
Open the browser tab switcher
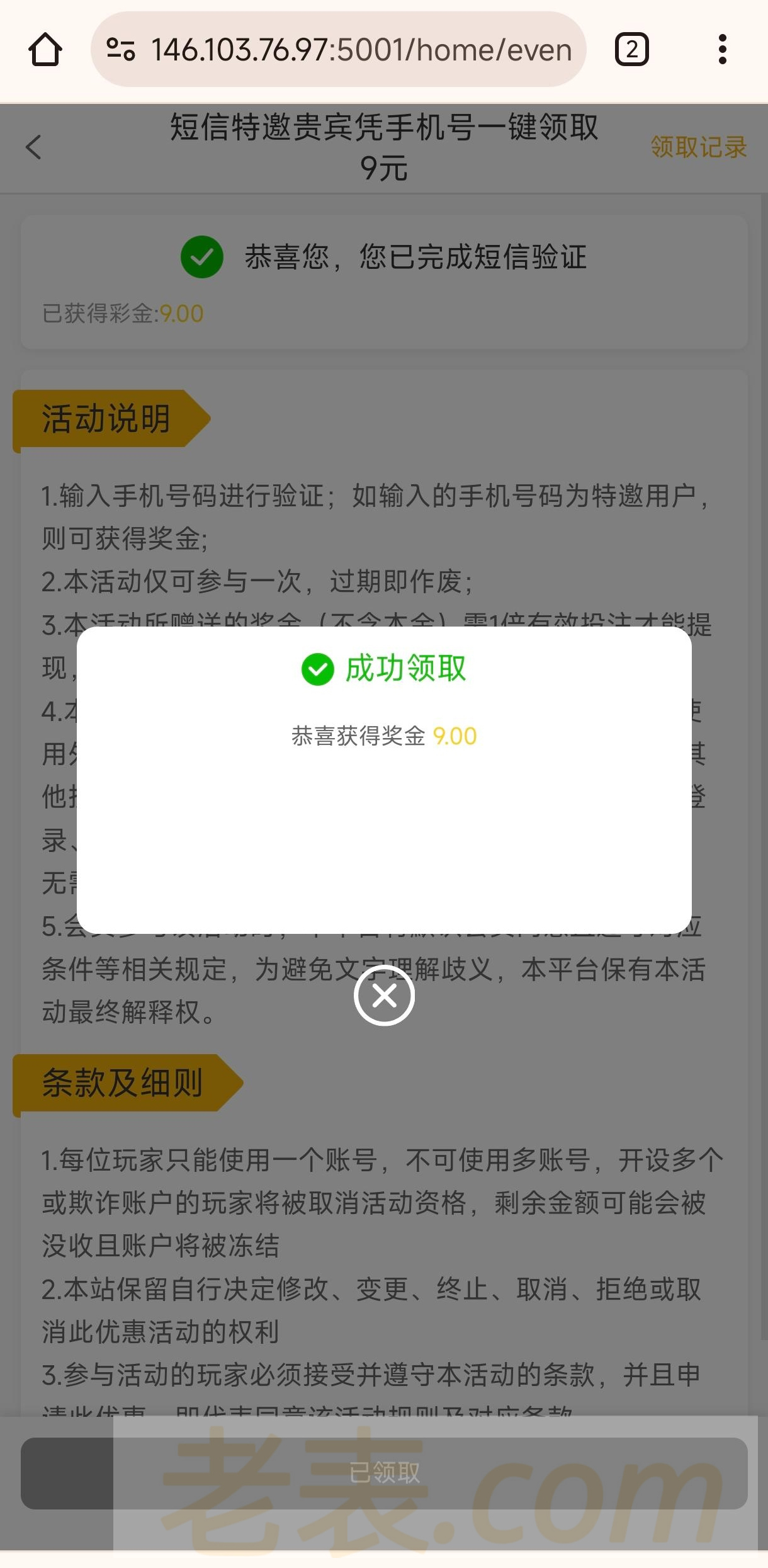point(631,50)
